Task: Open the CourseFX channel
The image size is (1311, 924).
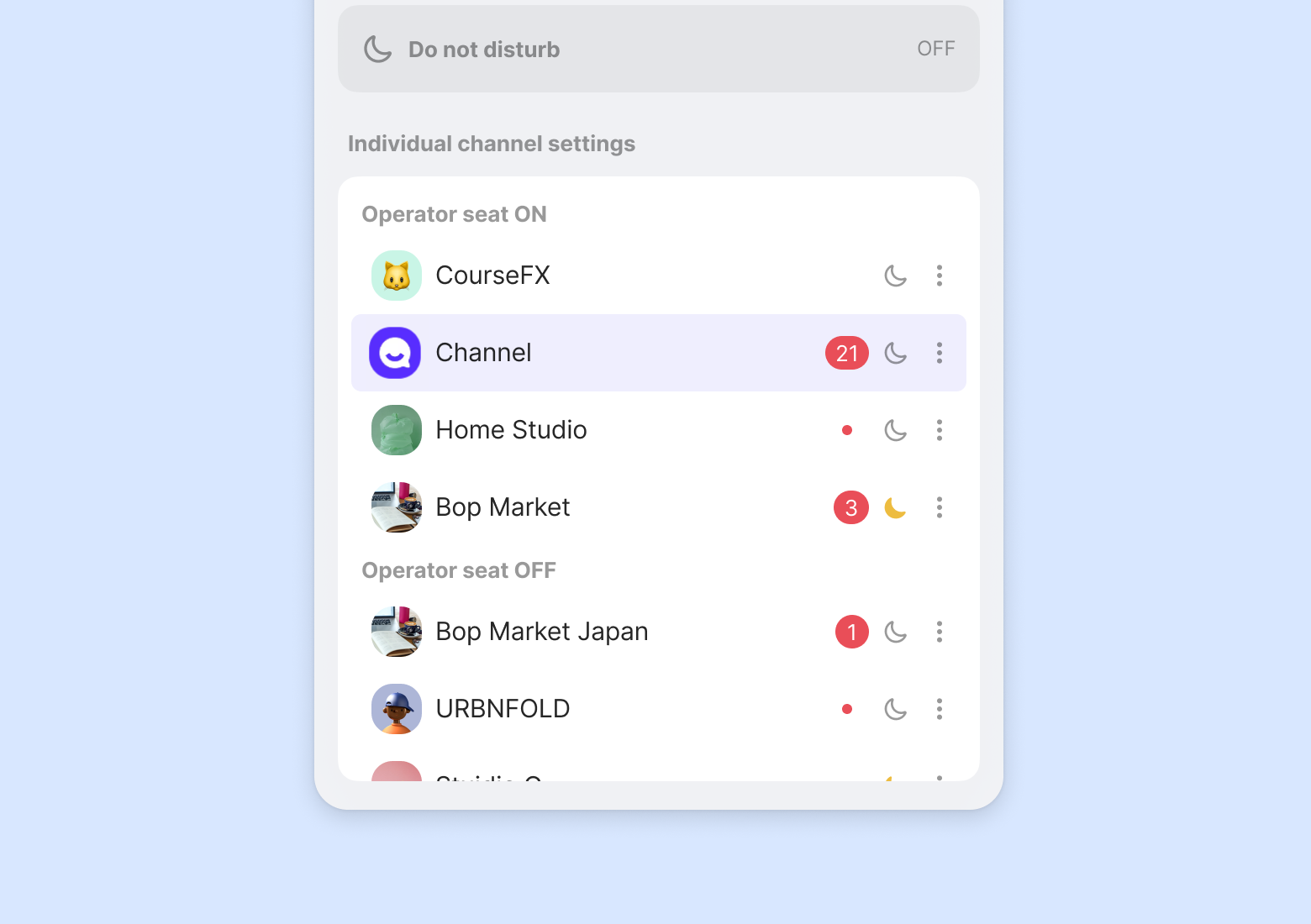Action: (492, 276)
